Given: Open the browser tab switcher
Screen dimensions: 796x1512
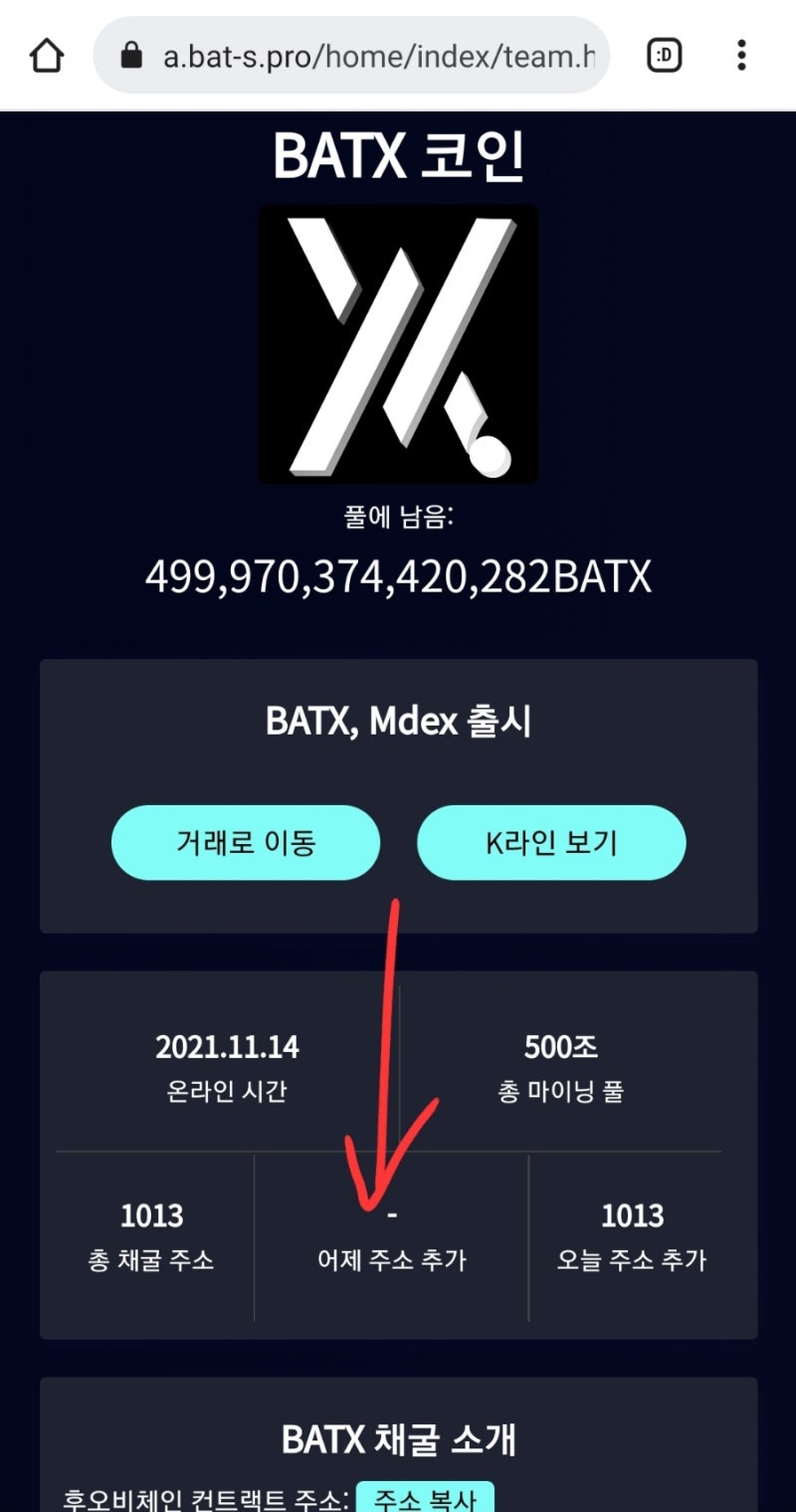Looking at the screenshot, I should coord(663,56).
